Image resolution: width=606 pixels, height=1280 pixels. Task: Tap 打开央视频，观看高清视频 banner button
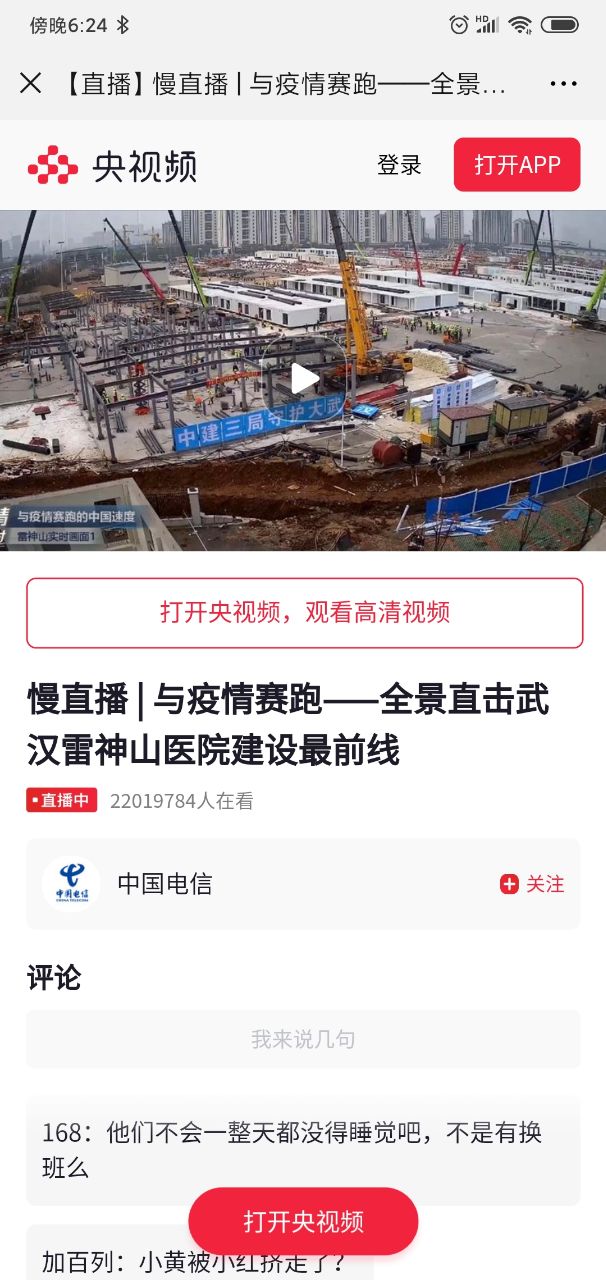click(304, 612)
